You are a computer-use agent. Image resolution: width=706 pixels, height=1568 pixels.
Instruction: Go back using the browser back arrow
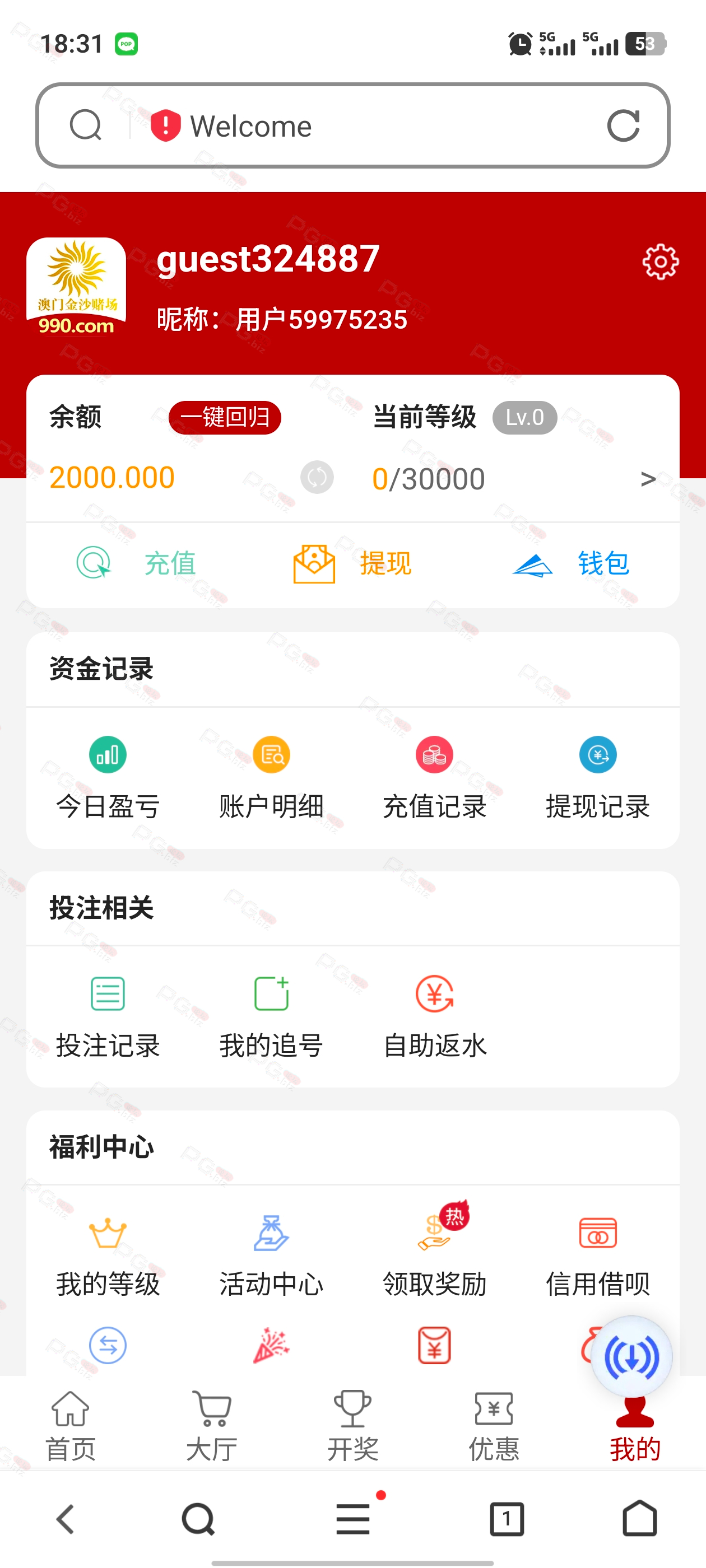(66, 1519)
